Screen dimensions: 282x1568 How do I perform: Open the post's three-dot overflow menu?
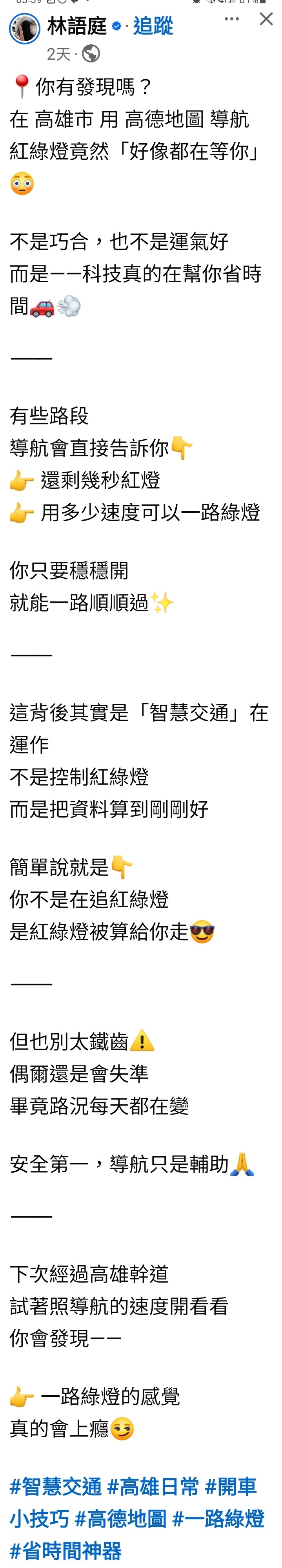tap(231, 19)
